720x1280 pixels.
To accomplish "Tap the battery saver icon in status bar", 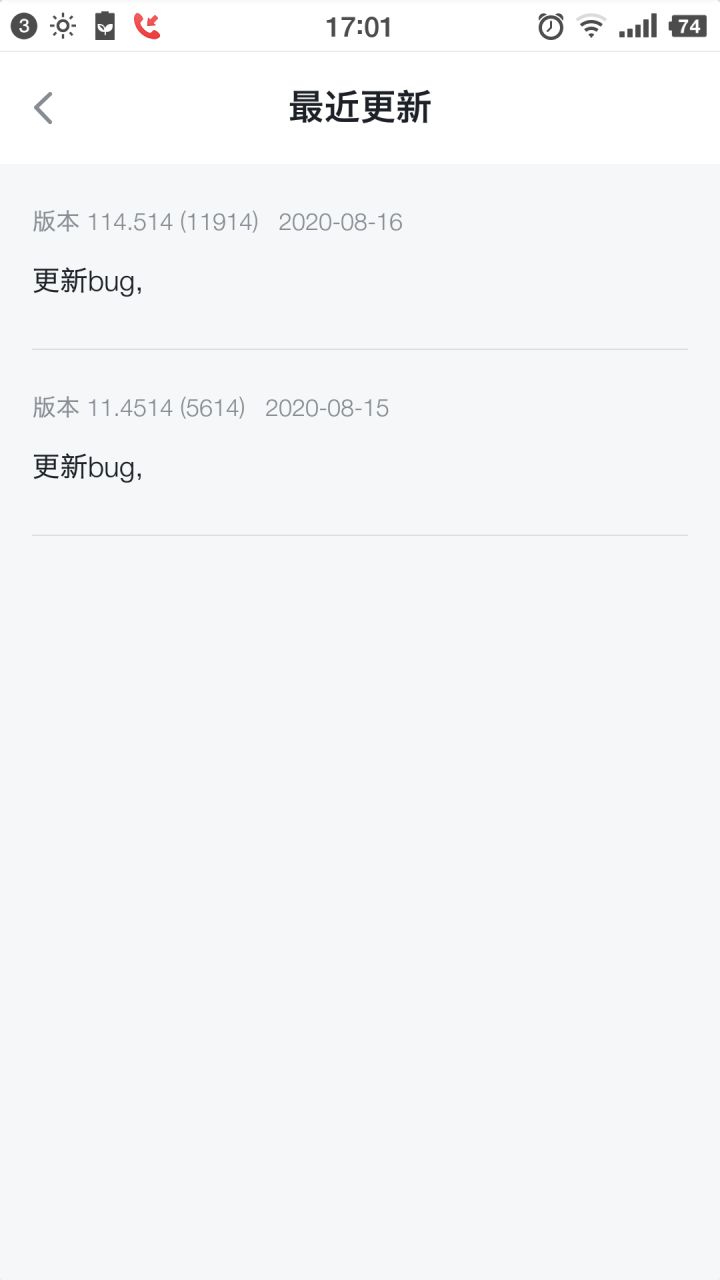I will (105, 26).
